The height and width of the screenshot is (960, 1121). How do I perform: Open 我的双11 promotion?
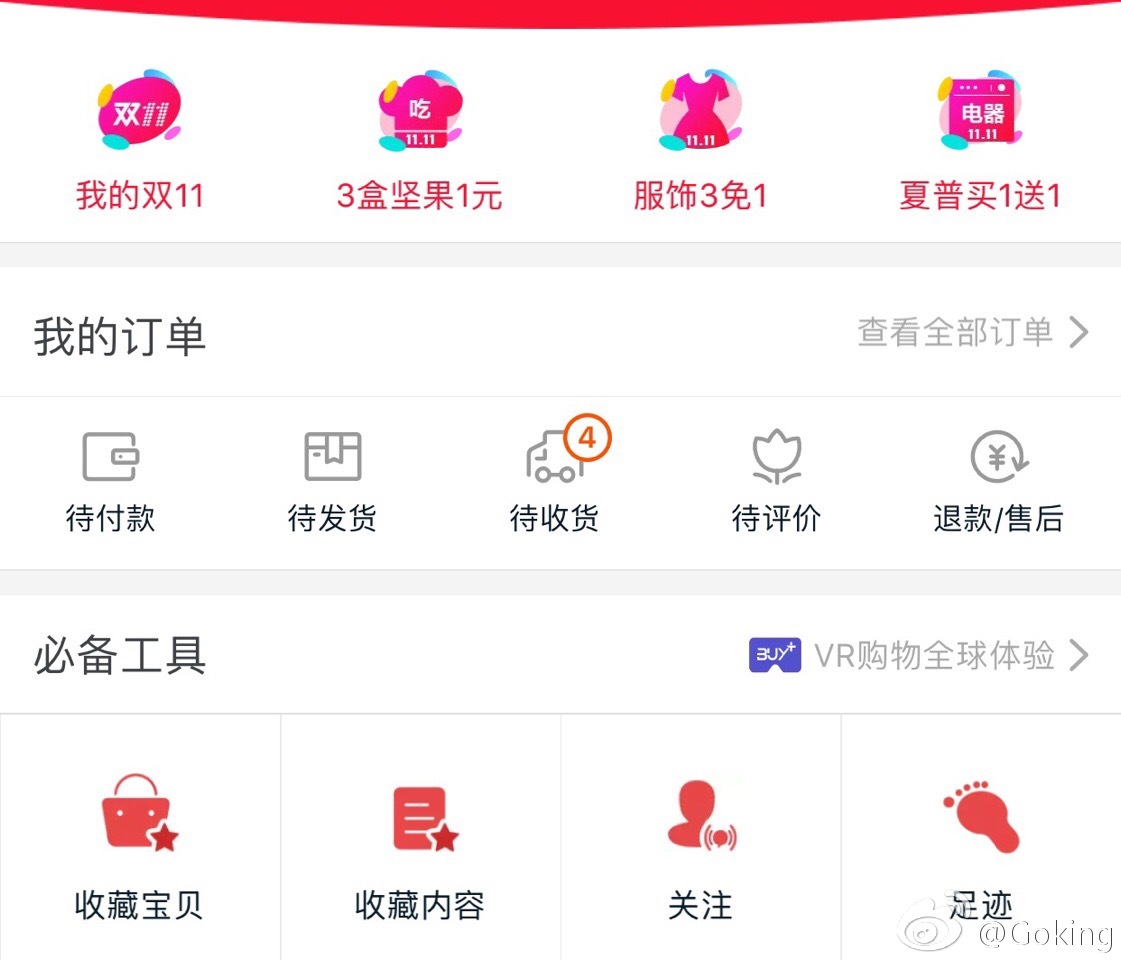140,140
